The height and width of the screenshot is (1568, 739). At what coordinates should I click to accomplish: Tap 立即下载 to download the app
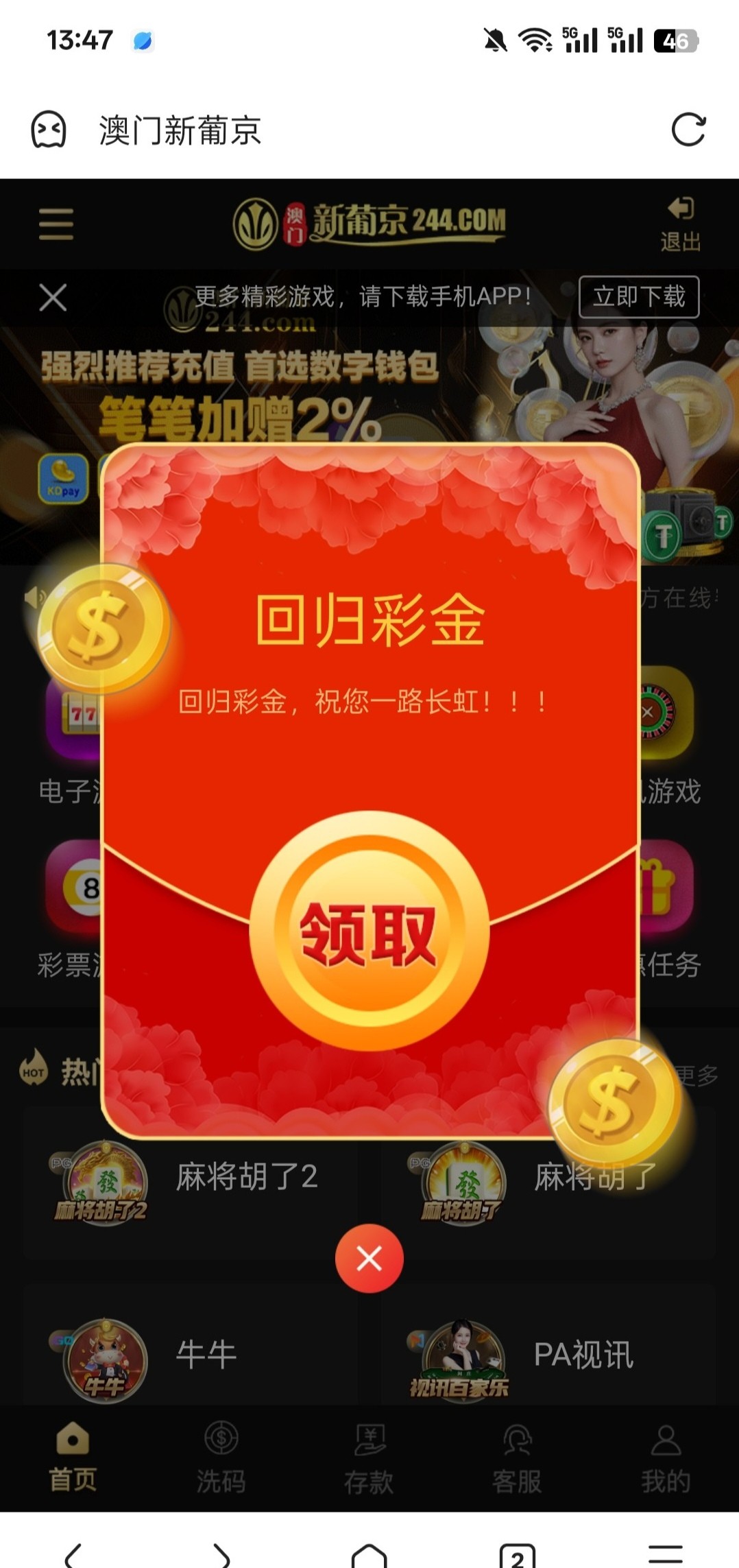click(638, 297)
